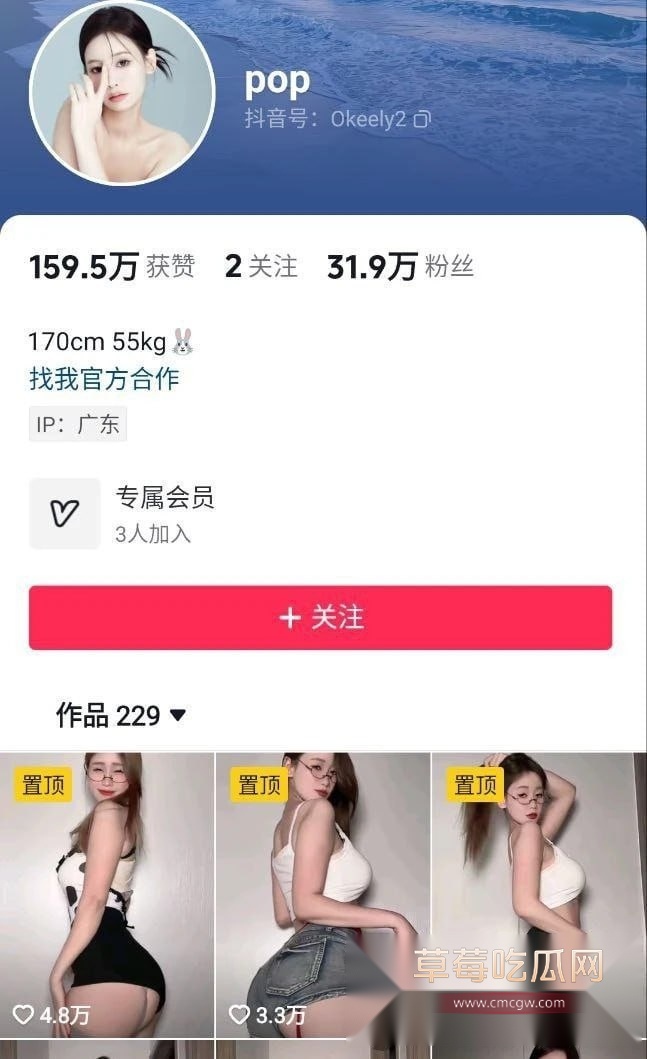Play the pinned video with 3.3万 likes
Screen dimensions: 647x1059
pyautogui.click(x=322, y=895)
